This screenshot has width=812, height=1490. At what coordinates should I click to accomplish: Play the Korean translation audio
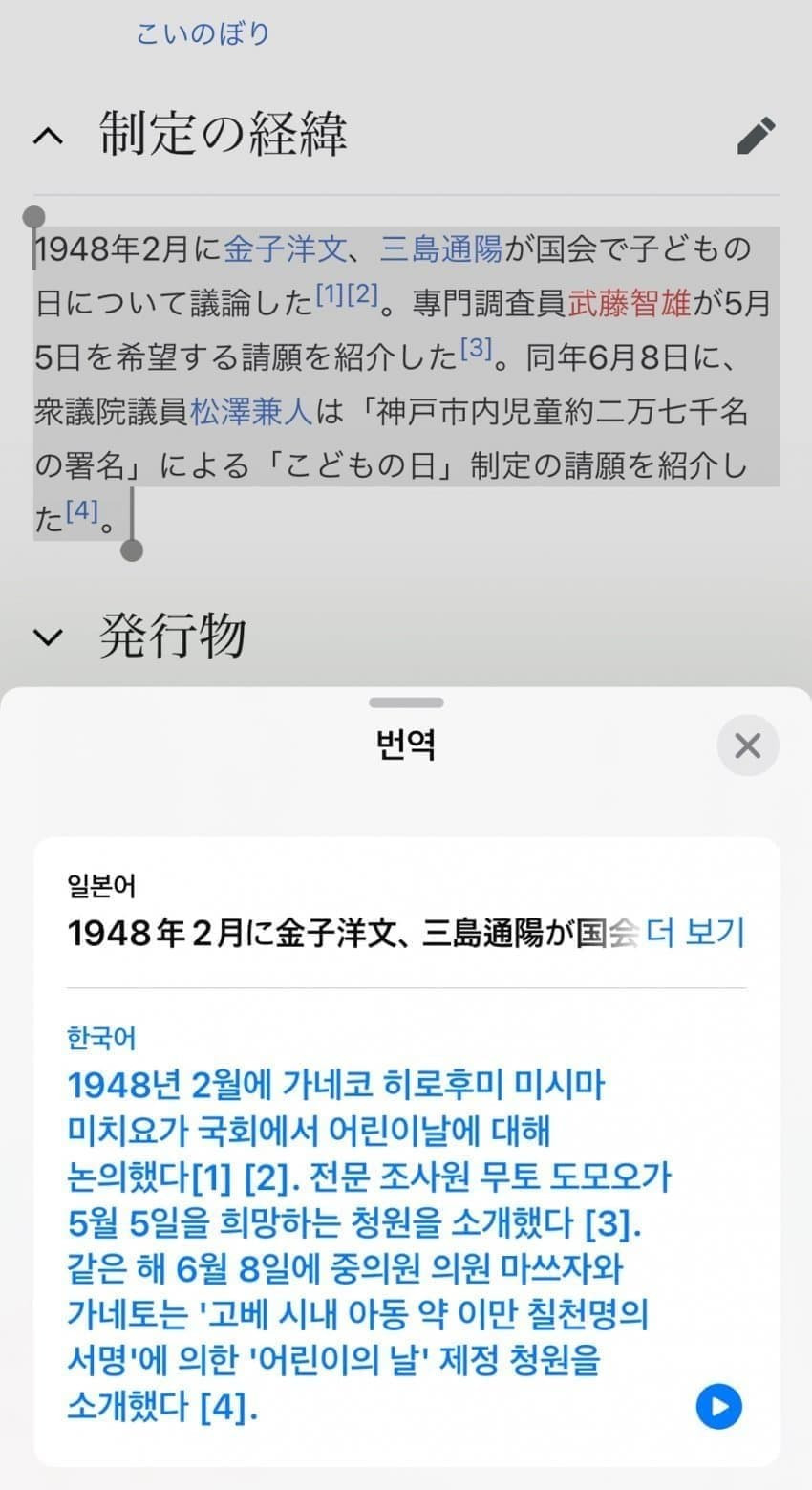pos(718,1406)
